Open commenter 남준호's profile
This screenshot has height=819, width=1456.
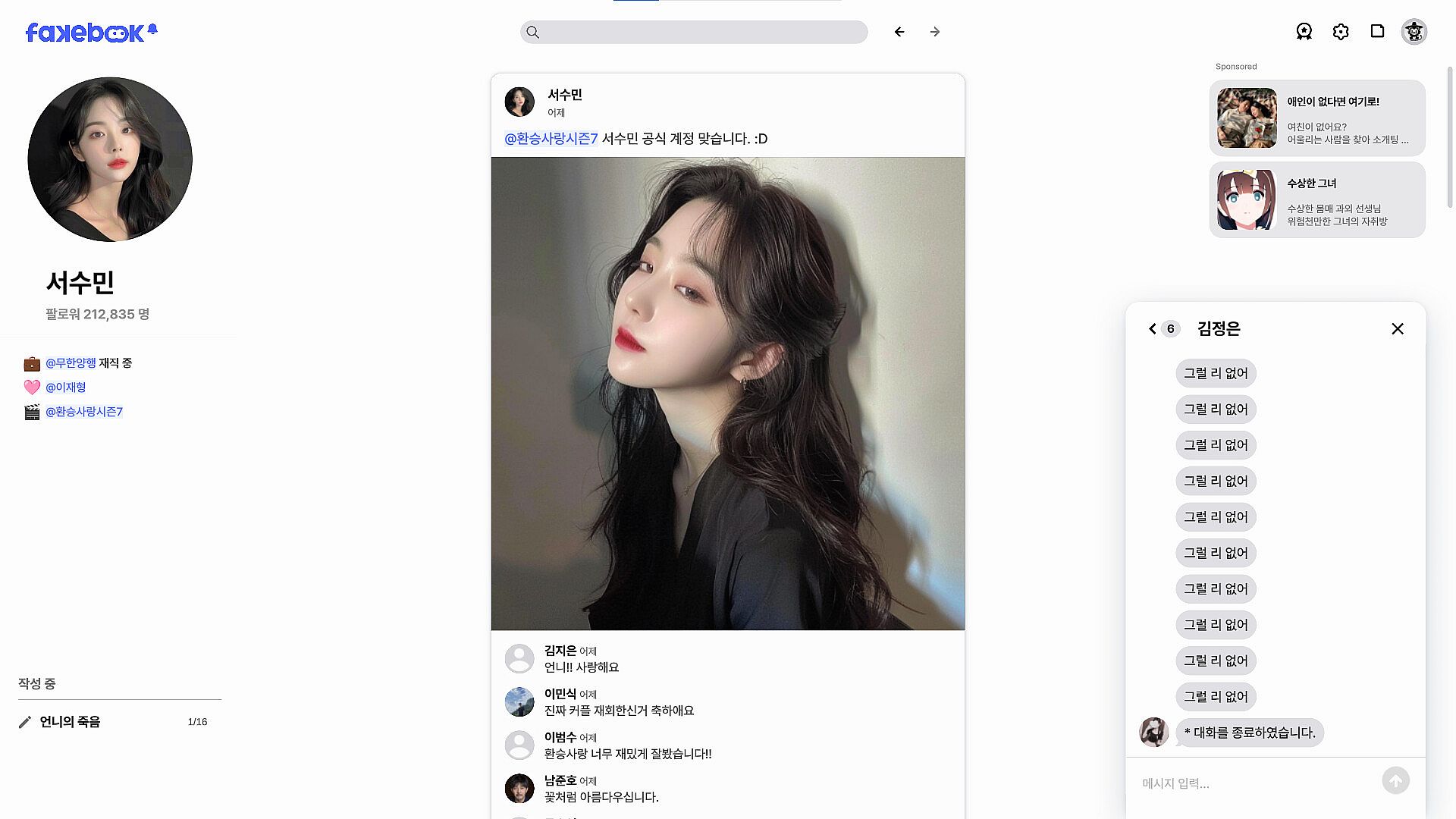pyautogui.click(x=560, y=780)
